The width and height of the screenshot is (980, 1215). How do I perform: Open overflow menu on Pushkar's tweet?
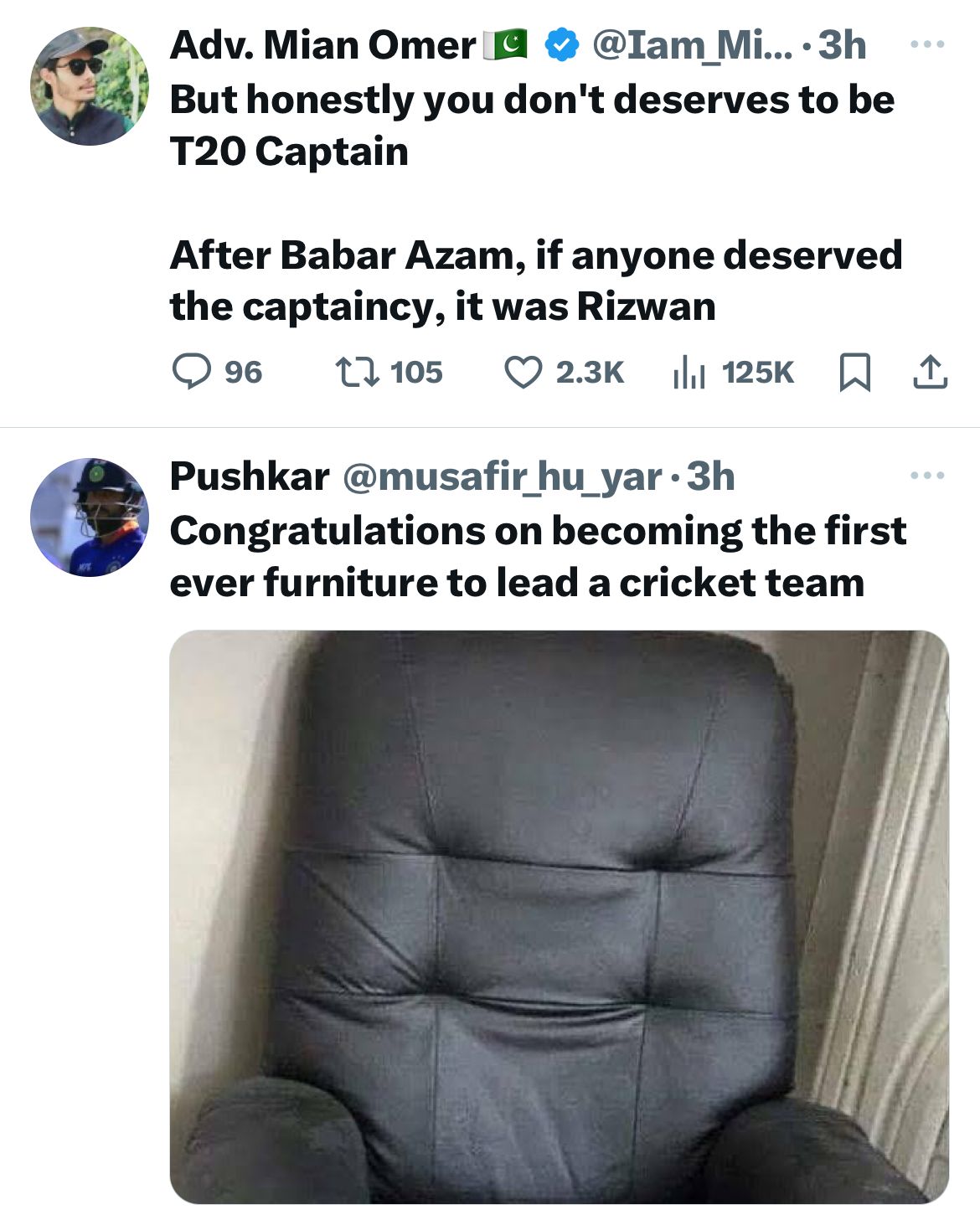pyautogui.click(x=927, y=476)
